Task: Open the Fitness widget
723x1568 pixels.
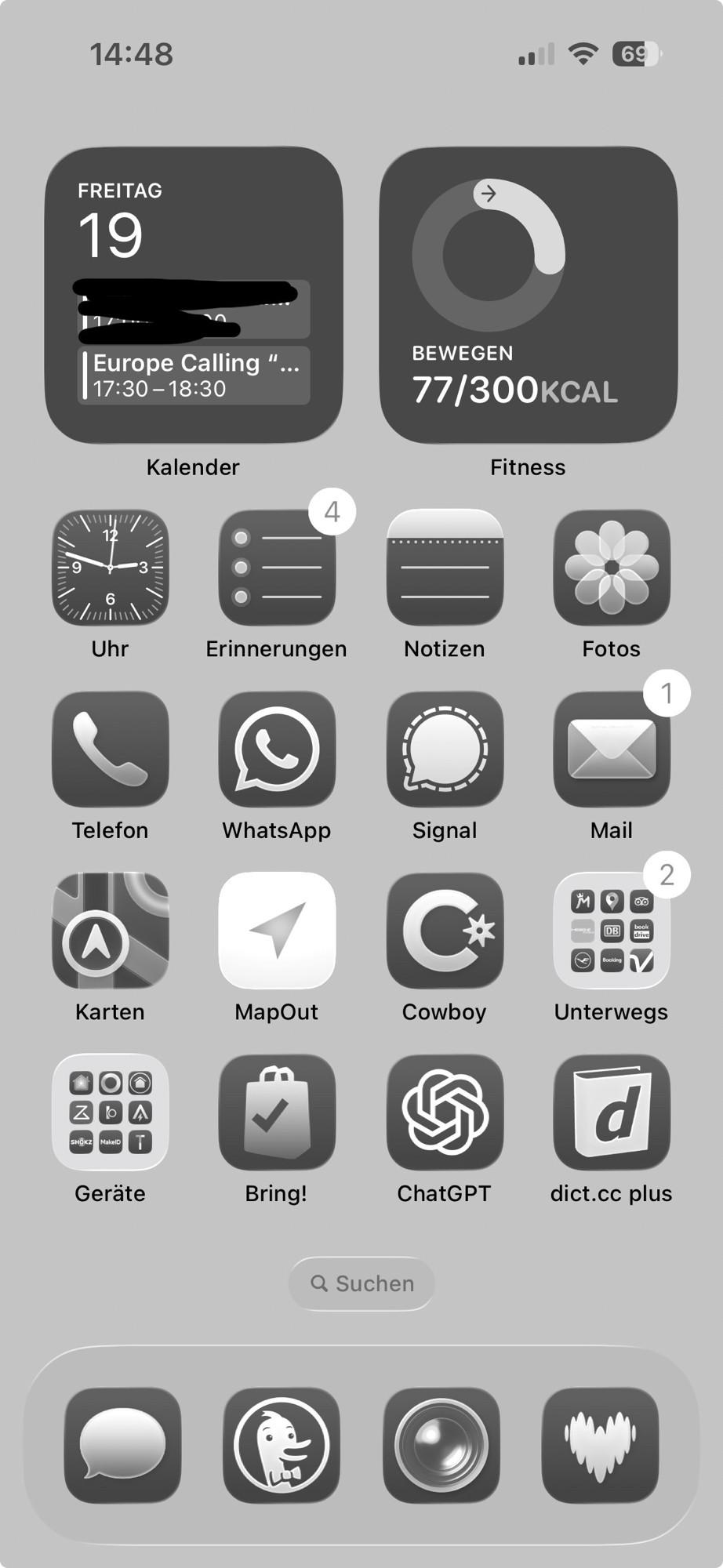Action: [528, 296]
